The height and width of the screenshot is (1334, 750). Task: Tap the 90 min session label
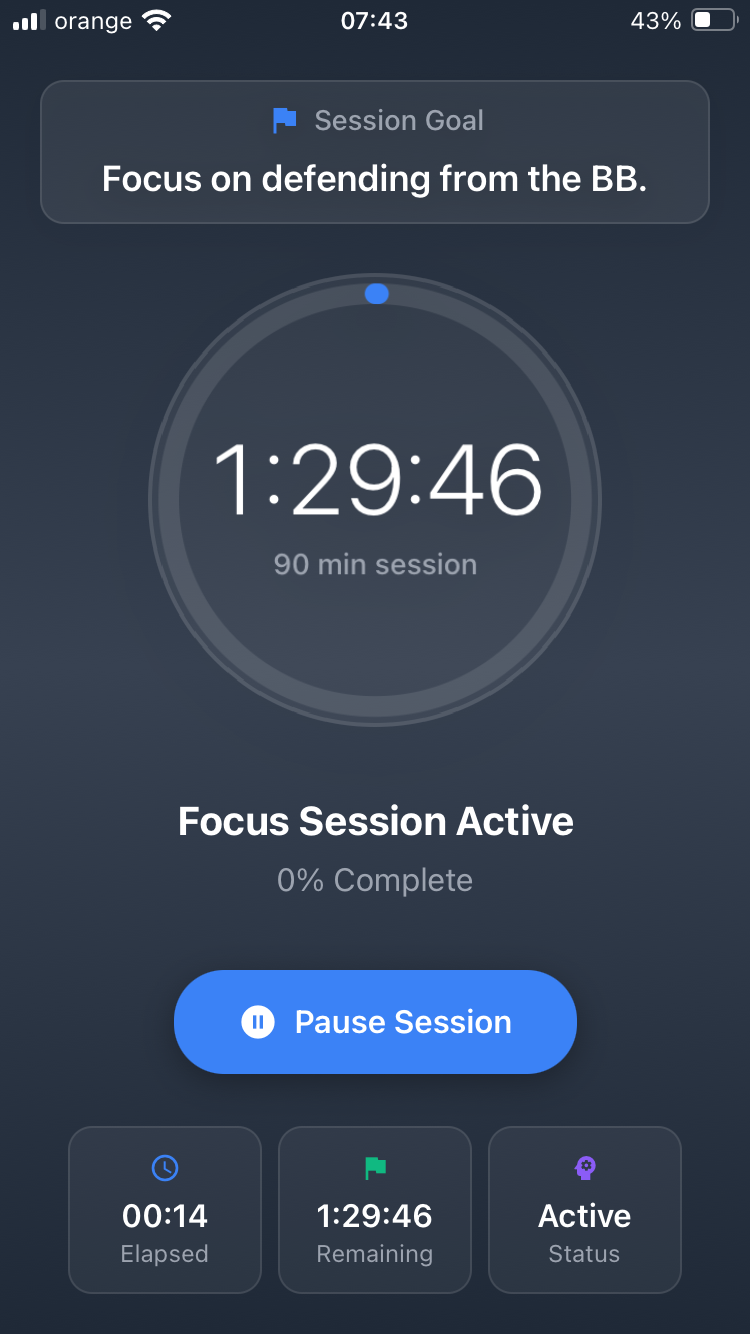375,564
